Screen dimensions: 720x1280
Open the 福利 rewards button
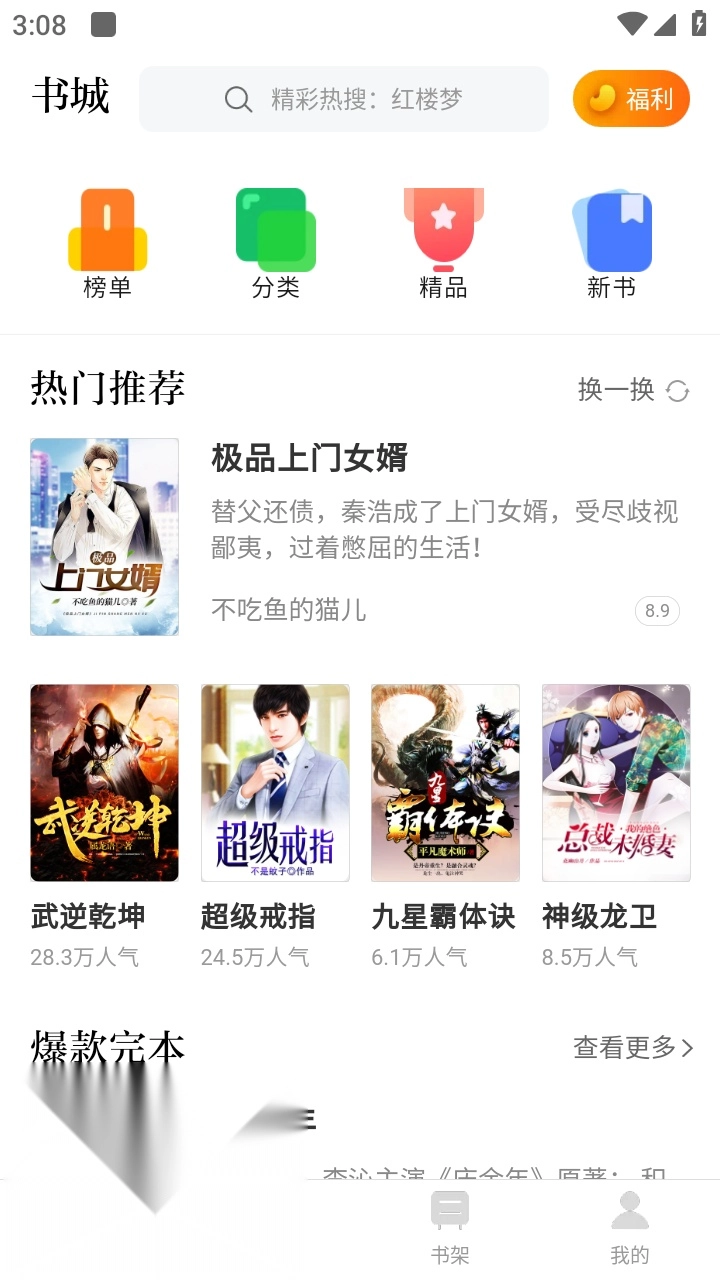pyautogui.click(x=631, y=99)
